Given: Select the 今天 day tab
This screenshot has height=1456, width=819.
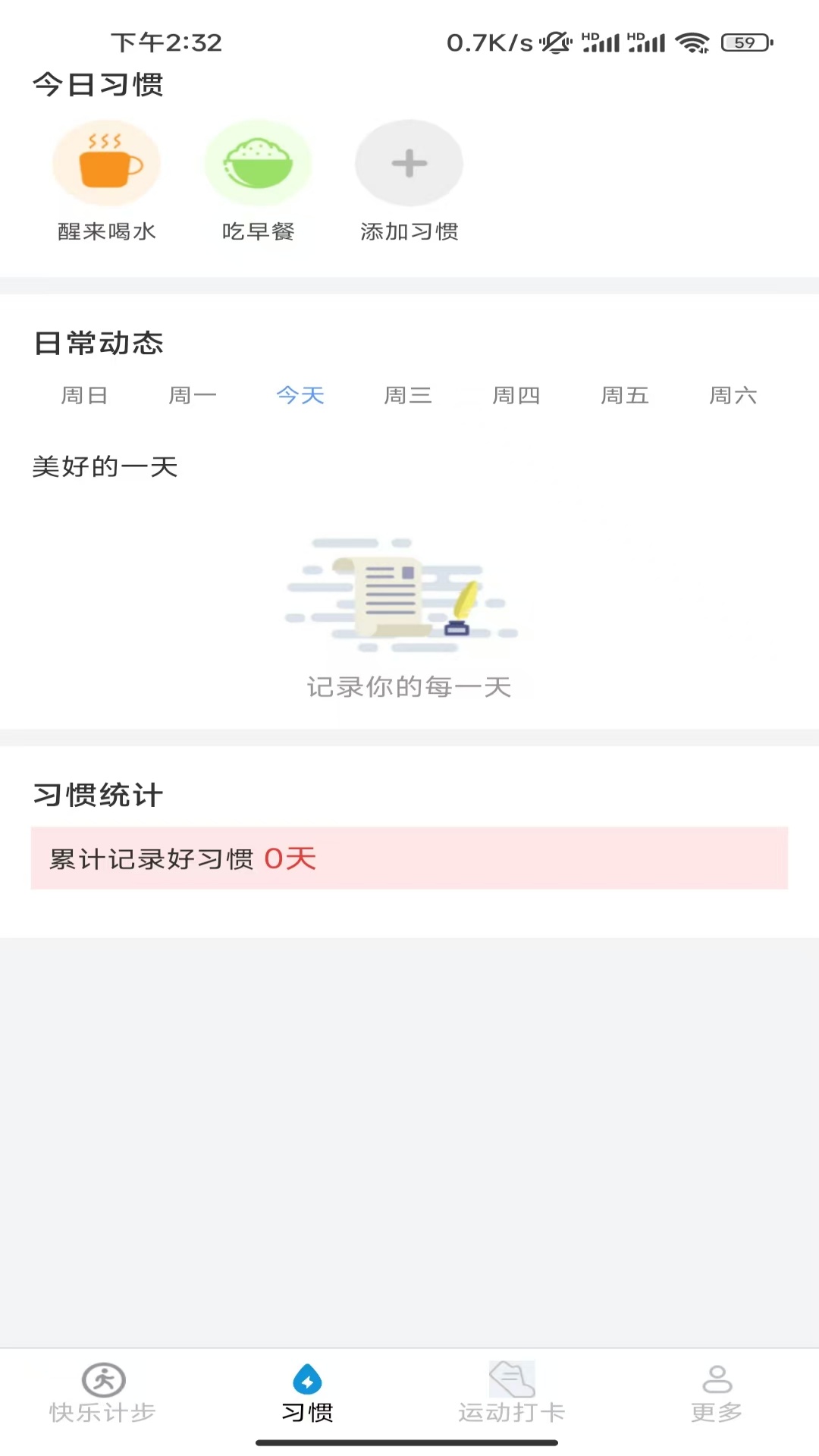Looking at the screenshot, I should coord(300,395).
